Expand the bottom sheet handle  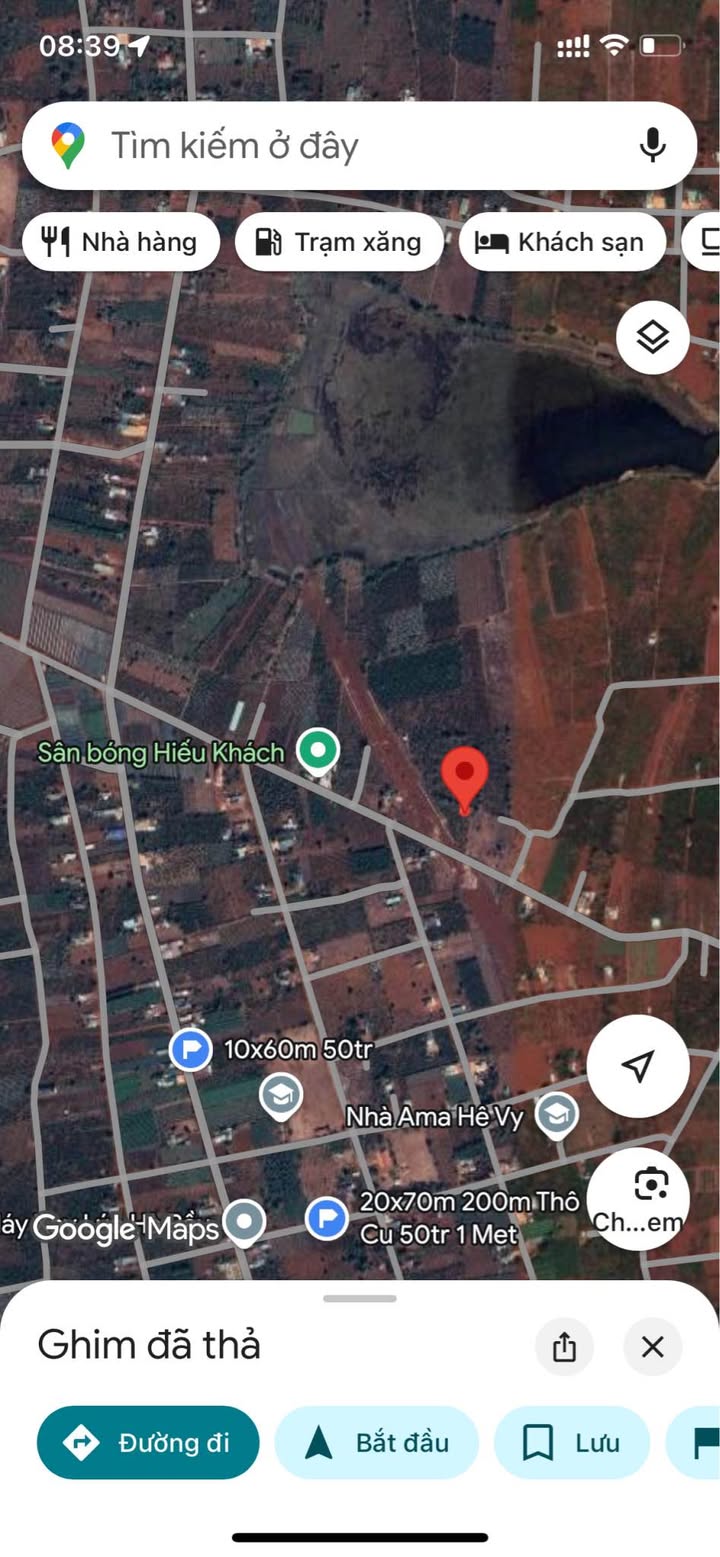(x=360, y=1298)
